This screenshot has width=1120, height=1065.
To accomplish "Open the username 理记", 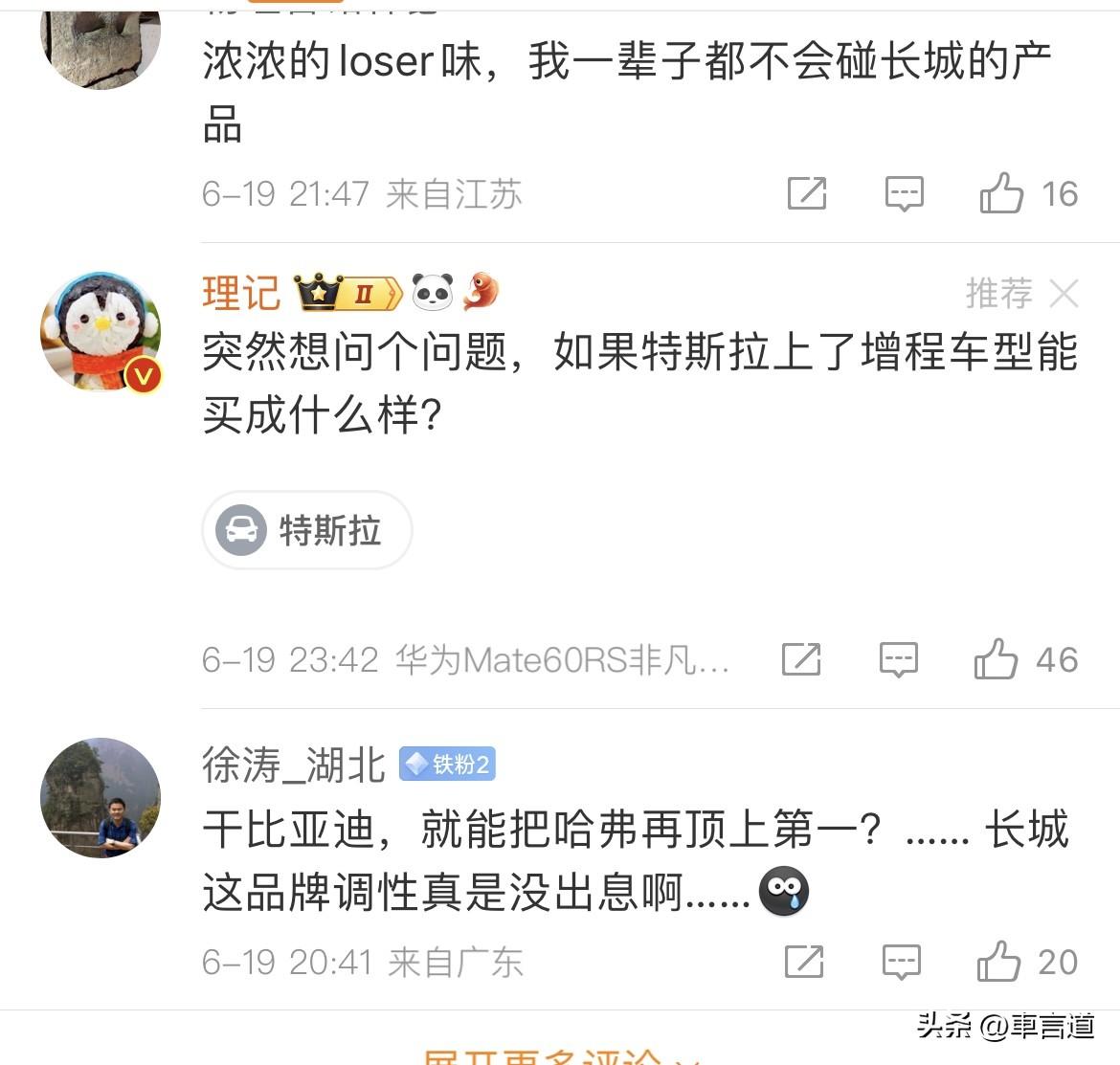I will pos(240,293).
